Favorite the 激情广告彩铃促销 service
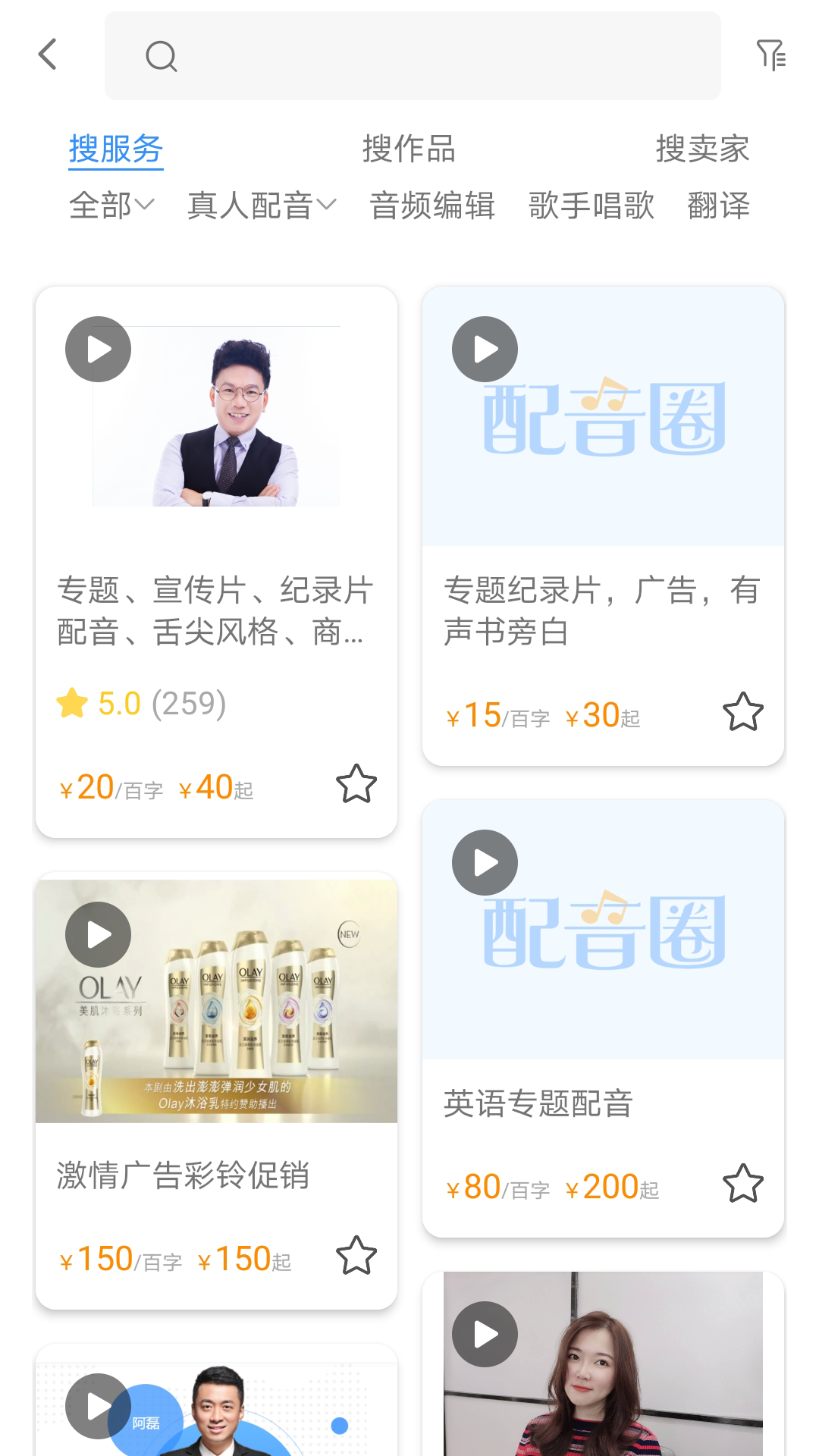The width and height of the screenshot is (819, 1456). click(x=356, y=1256)
